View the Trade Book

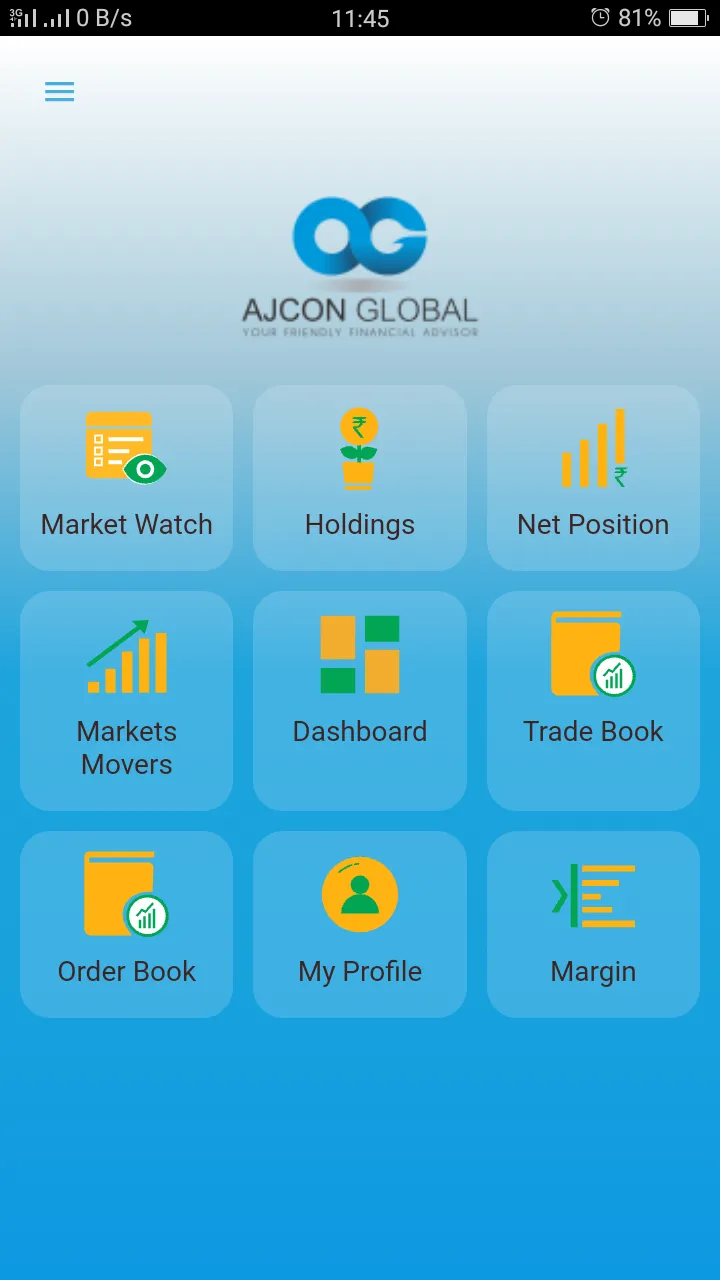(593, 700)
